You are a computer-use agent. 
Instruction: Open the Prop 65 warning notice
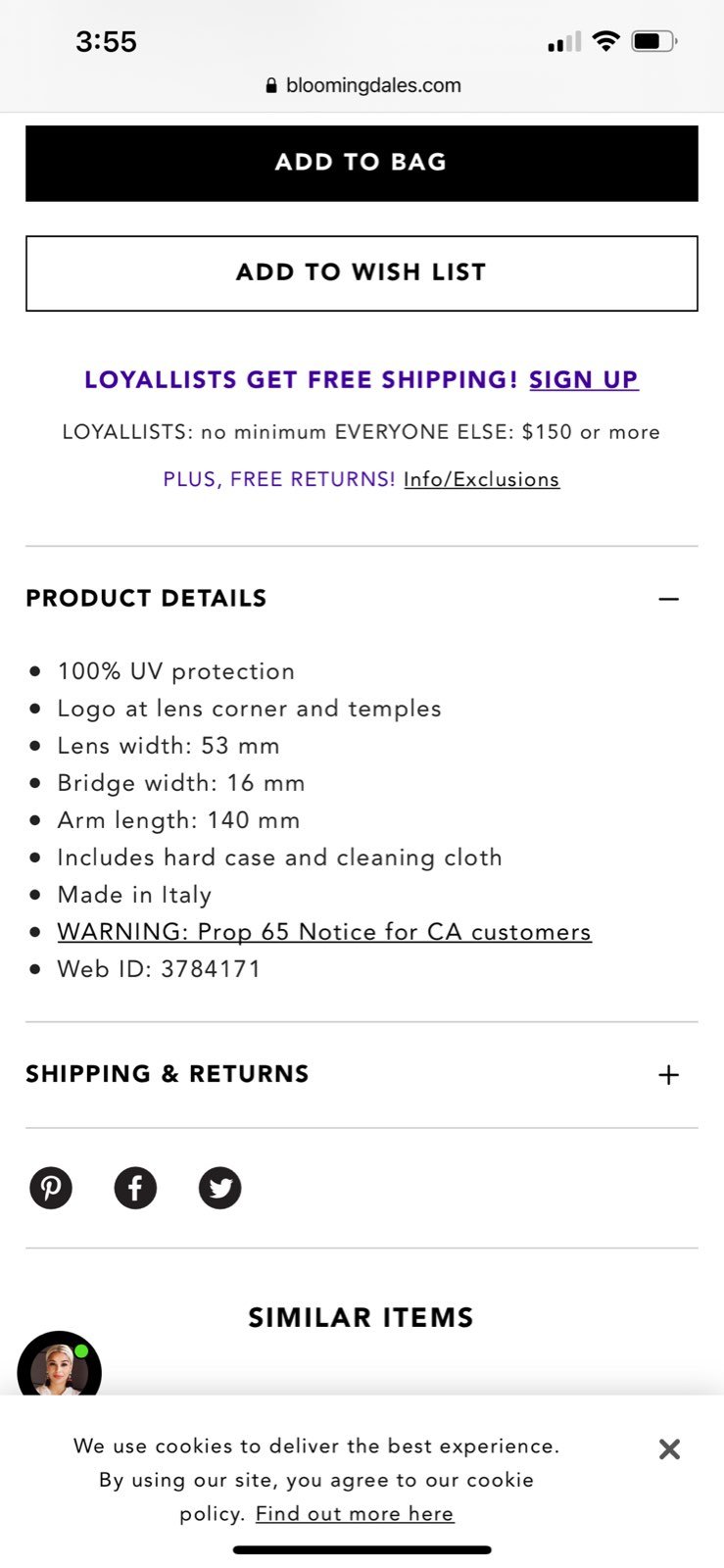point(324,932)
